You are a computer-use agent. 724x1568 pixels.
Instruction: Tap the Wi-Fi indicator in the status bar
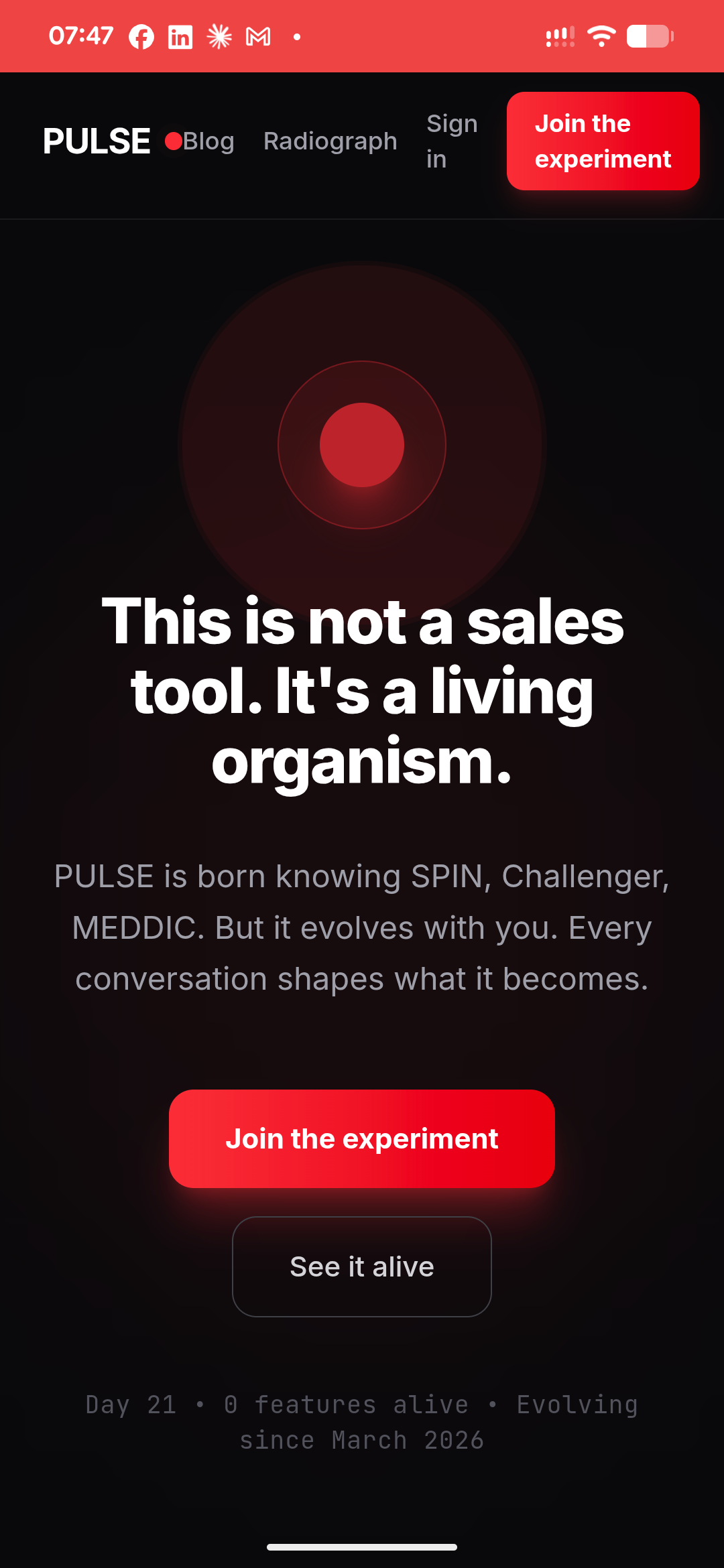click(601, 37)
